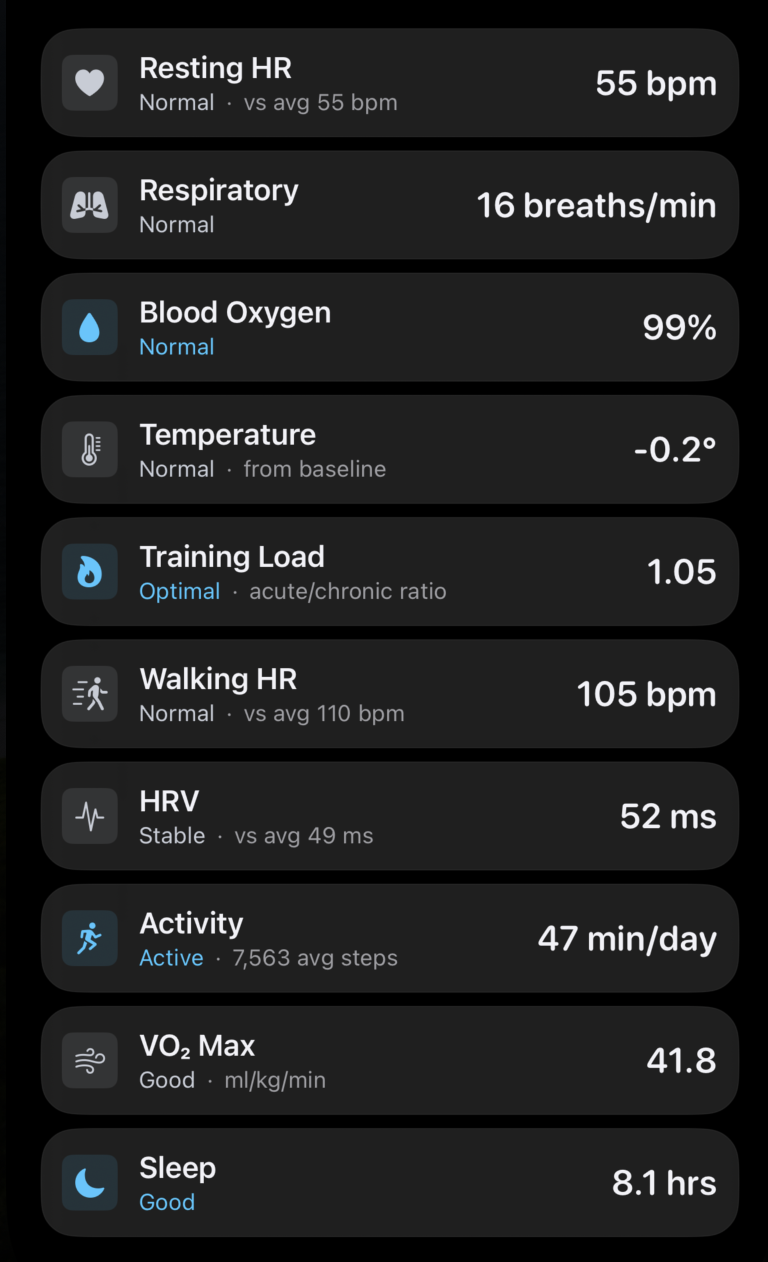Tap the 55 bpm Resting HR value
Viewport: 768px width, 1262px height.
[x=657, y=83]
